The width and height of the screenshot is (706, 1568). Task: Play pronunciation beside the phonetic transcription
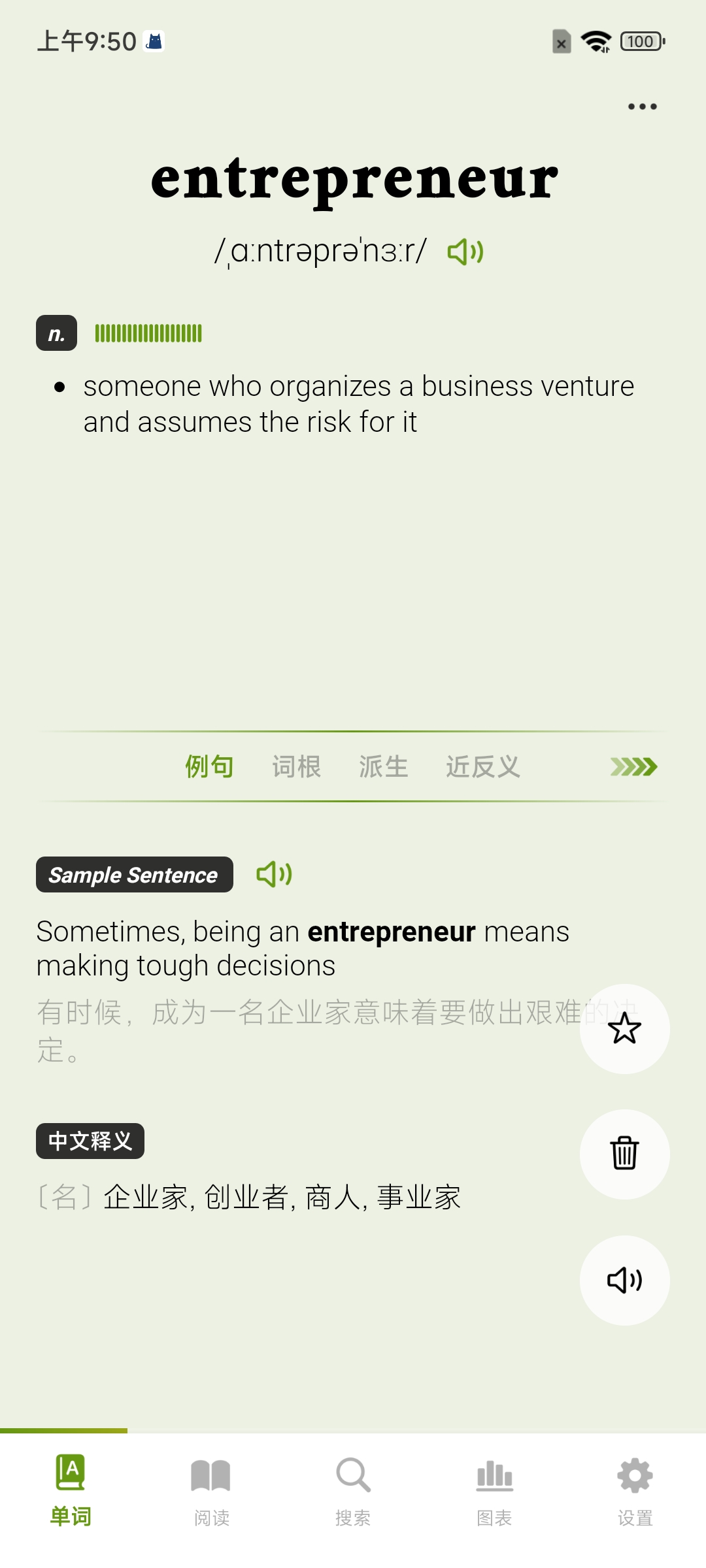(465, 252)
